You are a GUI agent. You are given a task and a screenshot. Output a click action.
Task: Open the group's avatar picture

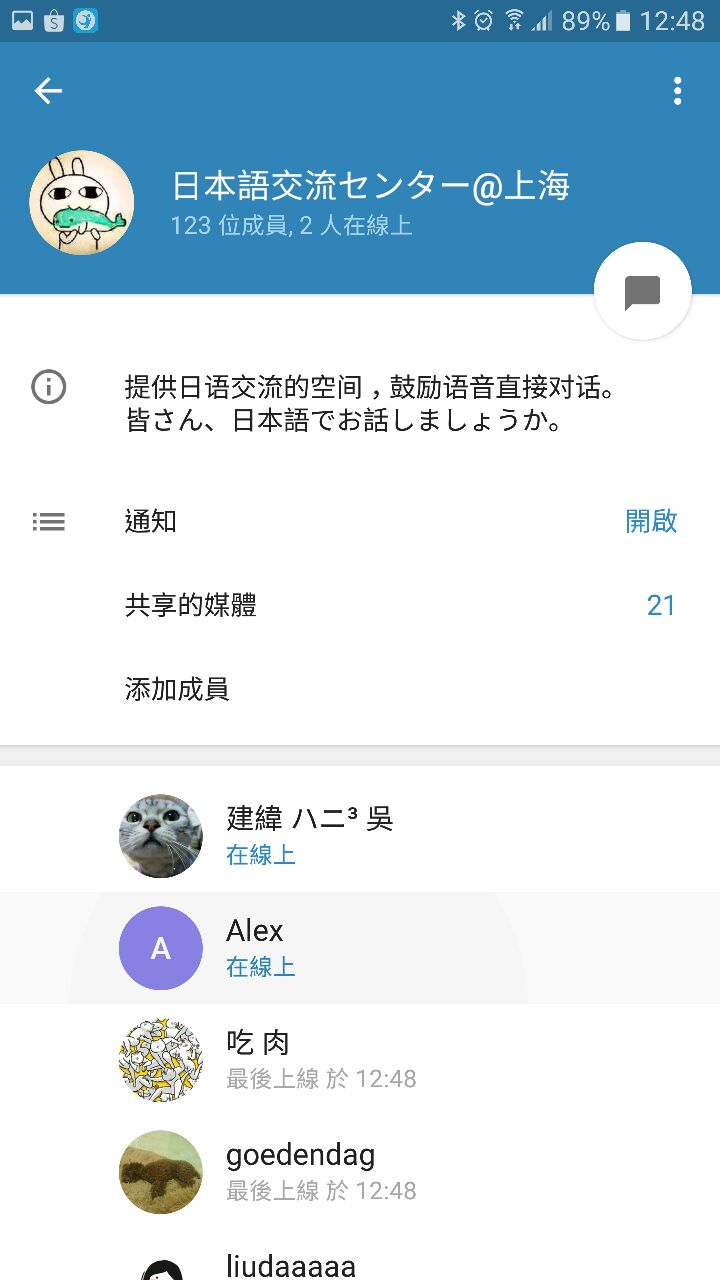point(82,203)
